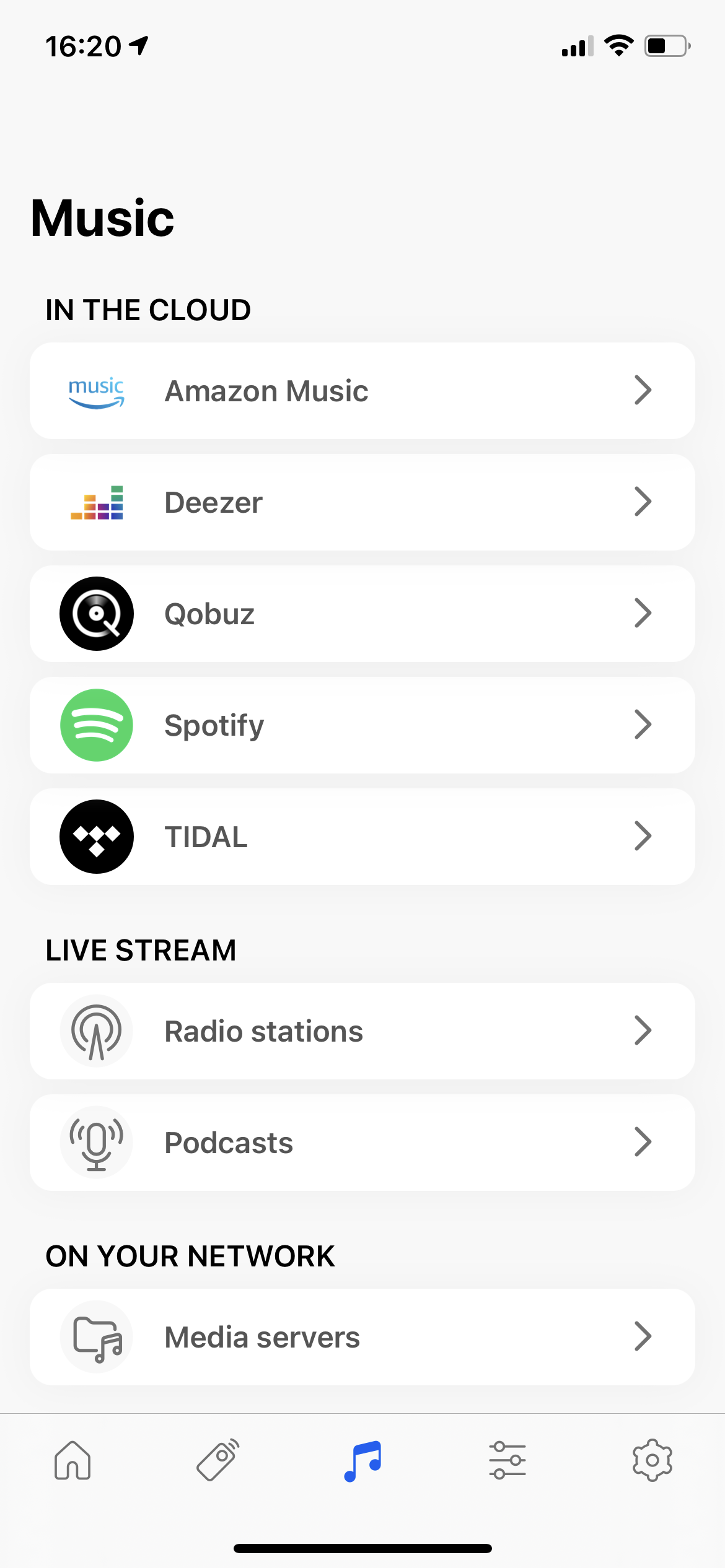Open the Podcasts row

point(362,1143)
